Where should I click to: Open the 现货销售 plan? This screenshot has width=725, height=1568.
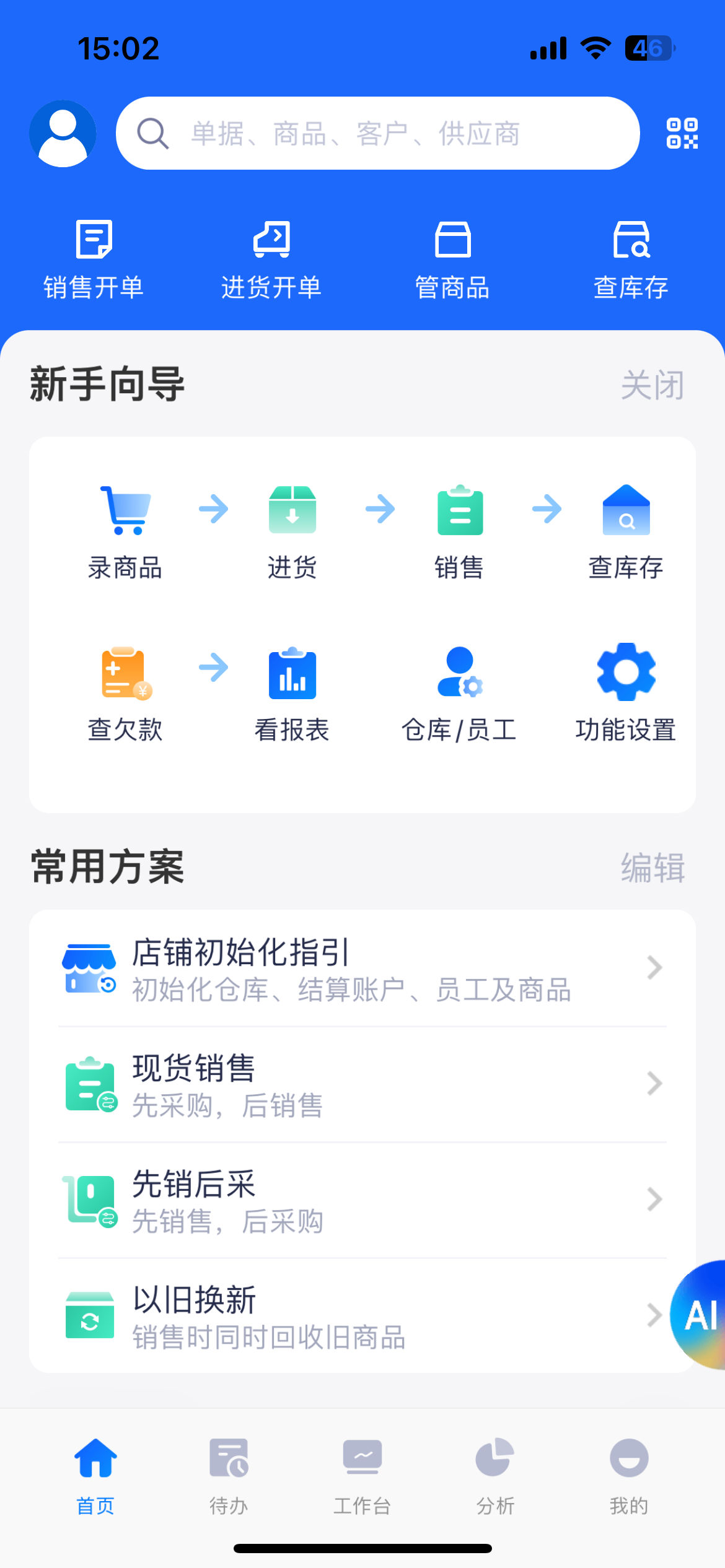tap(362, 1084)
